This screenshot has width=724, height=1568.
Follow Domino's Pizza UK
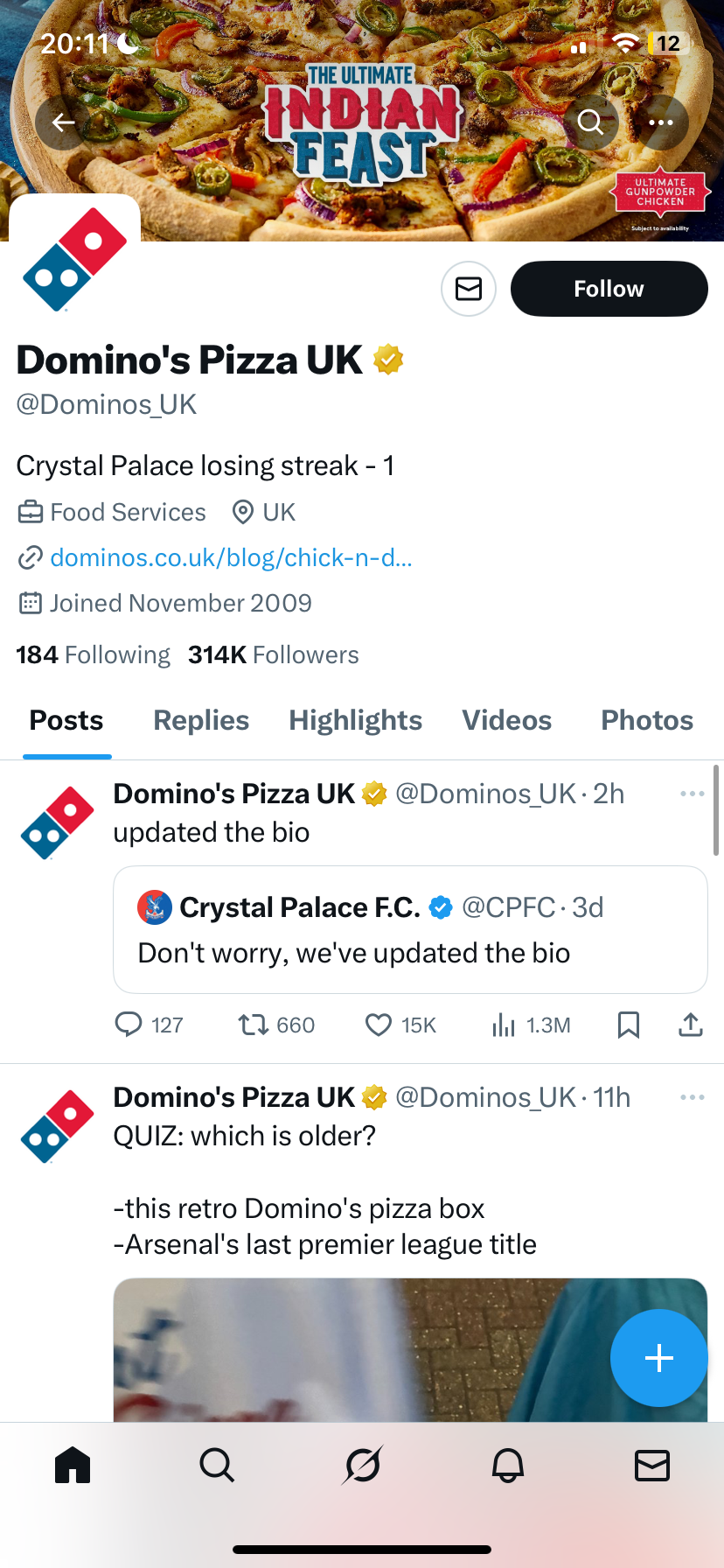pyautogui.click(x=609, y=289)
